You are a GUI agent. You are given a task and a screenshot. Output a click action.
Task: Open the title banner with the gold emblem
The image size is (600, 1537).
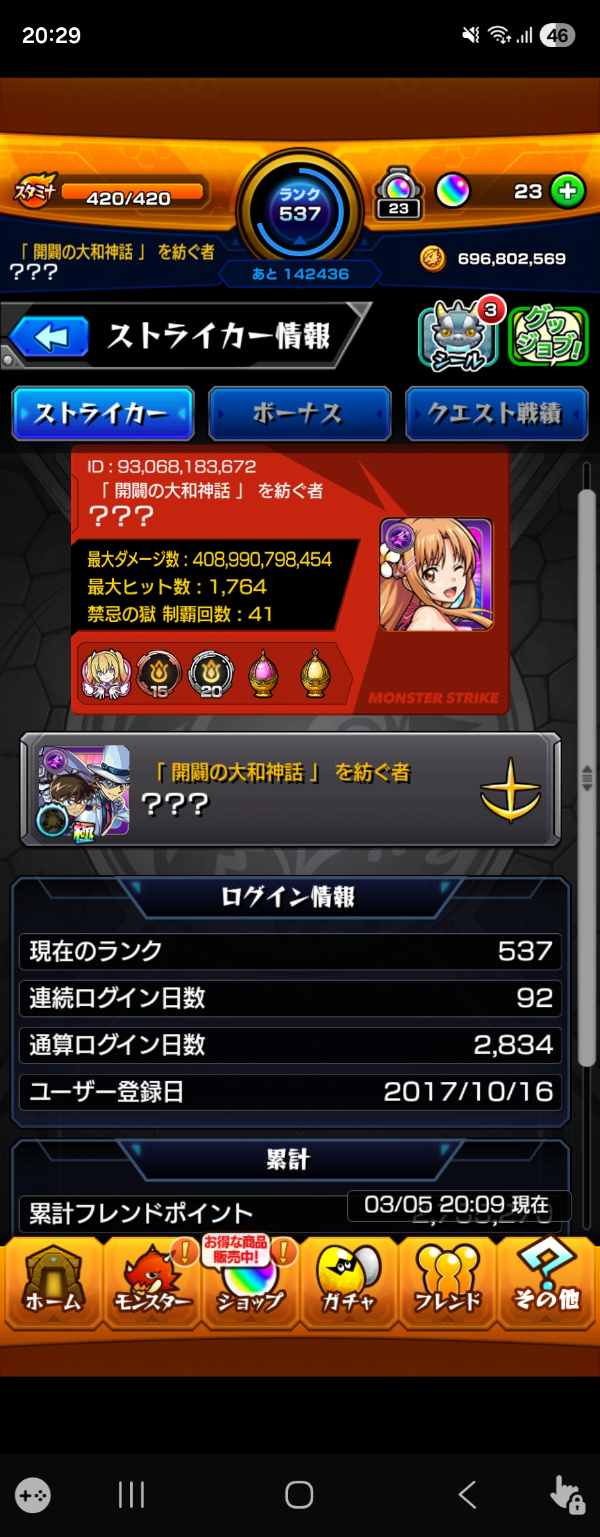coord(290,789)
